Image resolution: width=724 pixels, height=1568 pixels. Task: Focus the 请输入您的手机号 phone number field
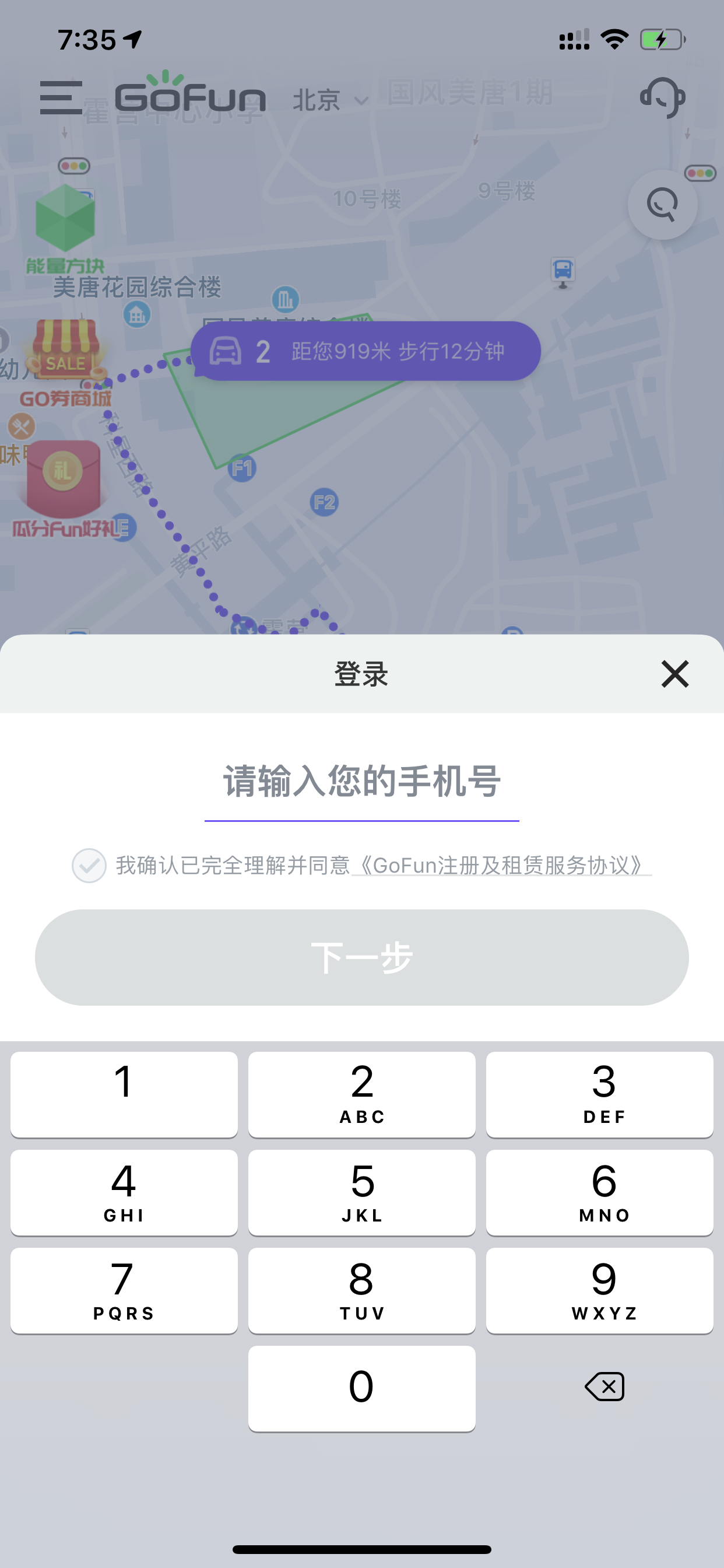click(362, 781)
